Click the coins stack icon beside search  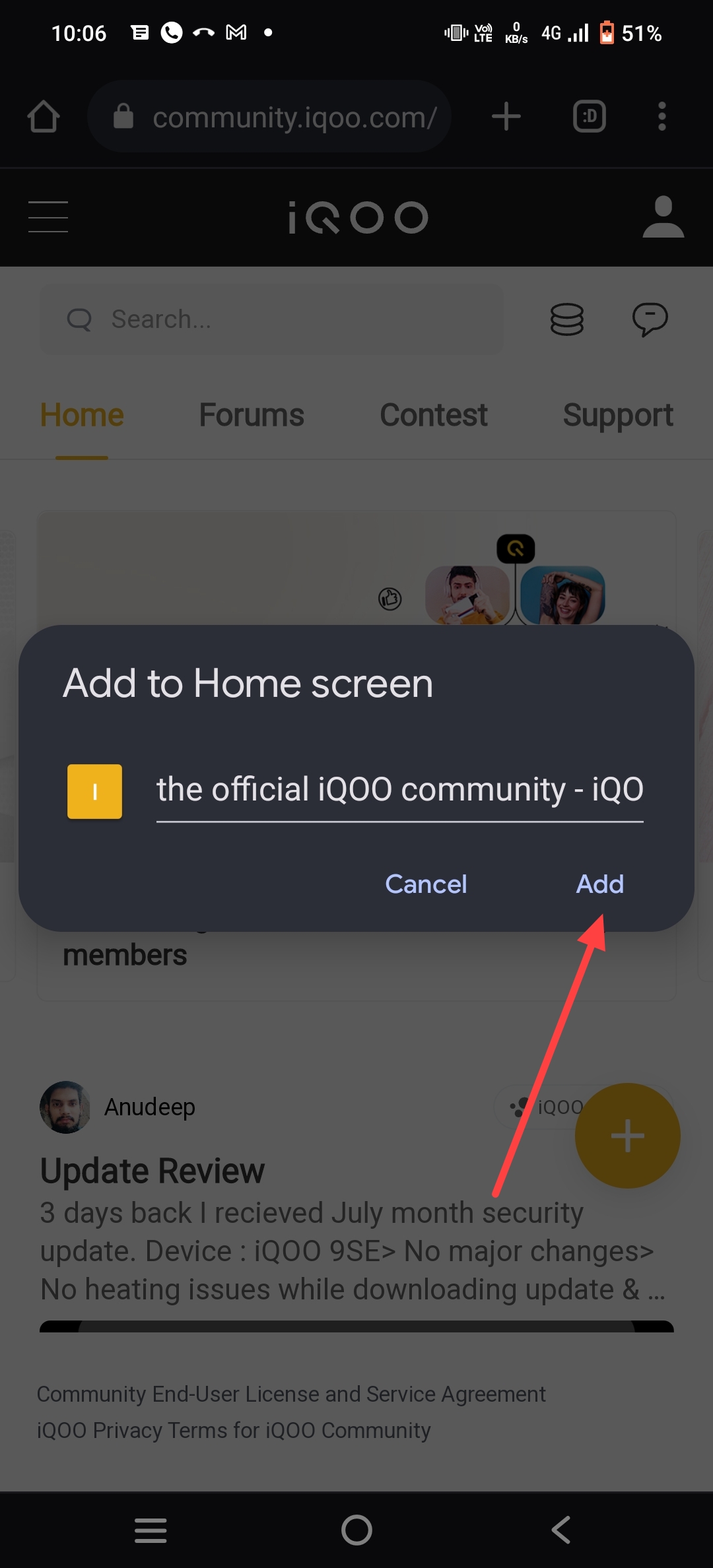click(x=566, y=319)
